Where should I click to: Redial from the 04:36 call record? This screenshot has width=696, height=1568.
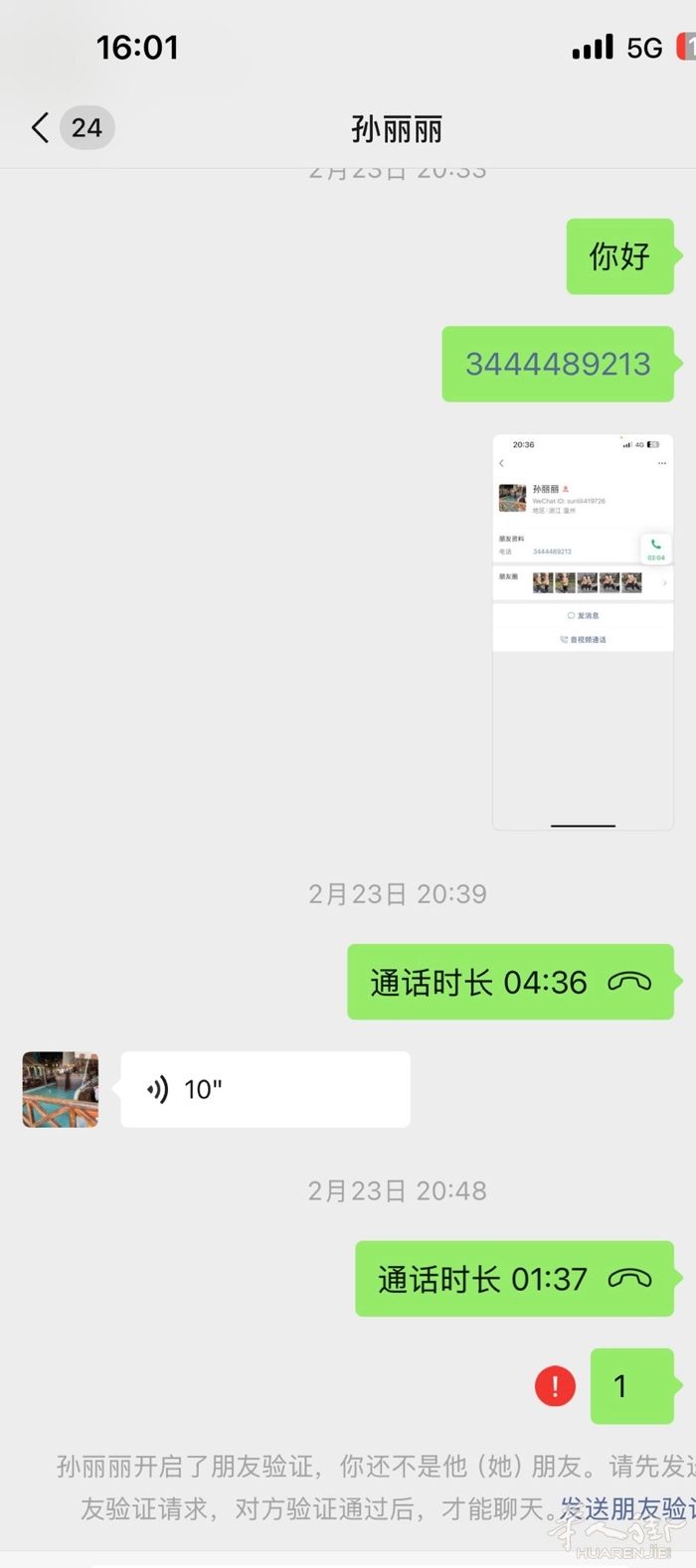[x=510, y=982]
